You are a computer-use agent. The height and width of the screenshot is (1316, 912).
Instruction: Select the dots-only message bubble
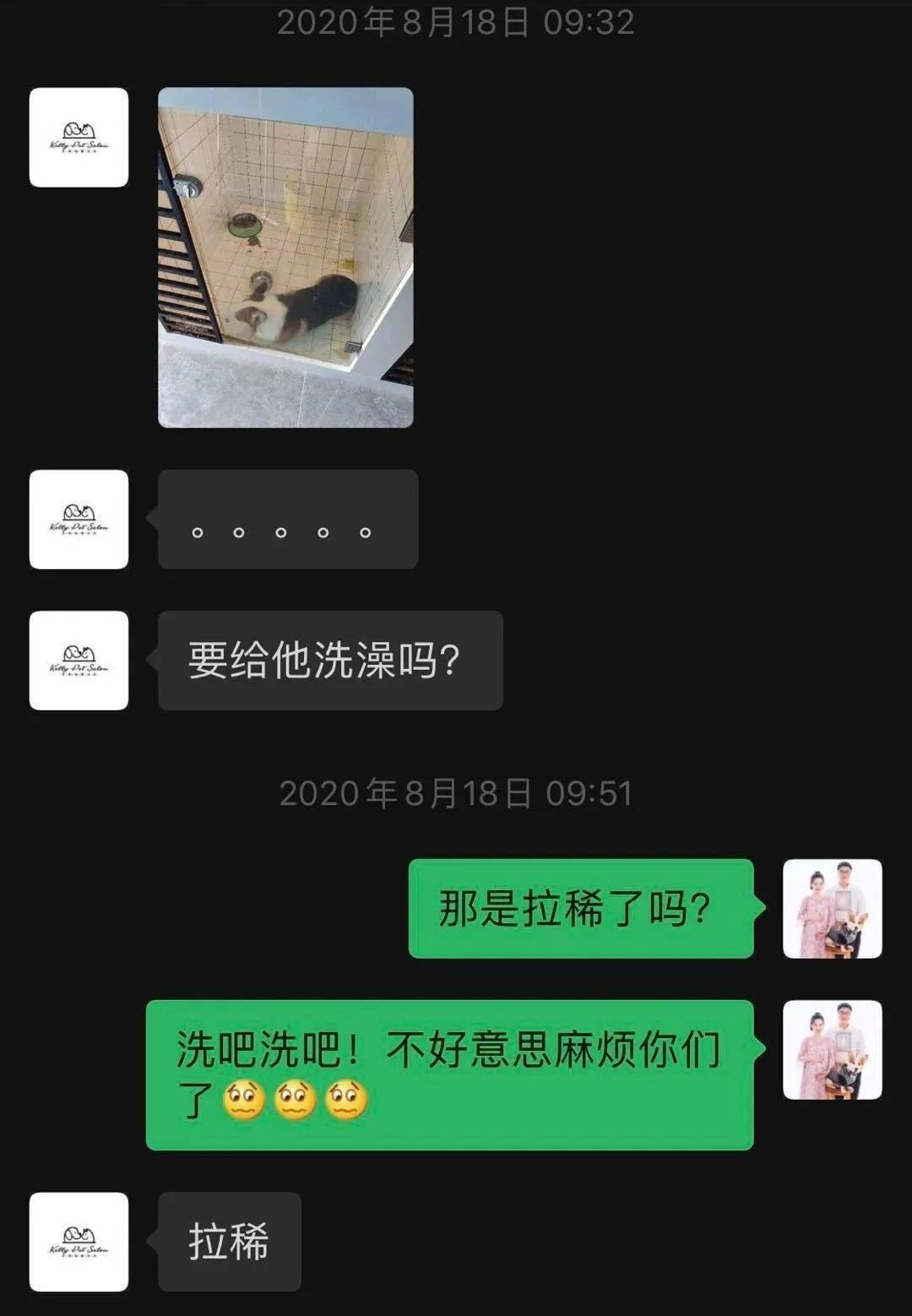click(287, 520)
